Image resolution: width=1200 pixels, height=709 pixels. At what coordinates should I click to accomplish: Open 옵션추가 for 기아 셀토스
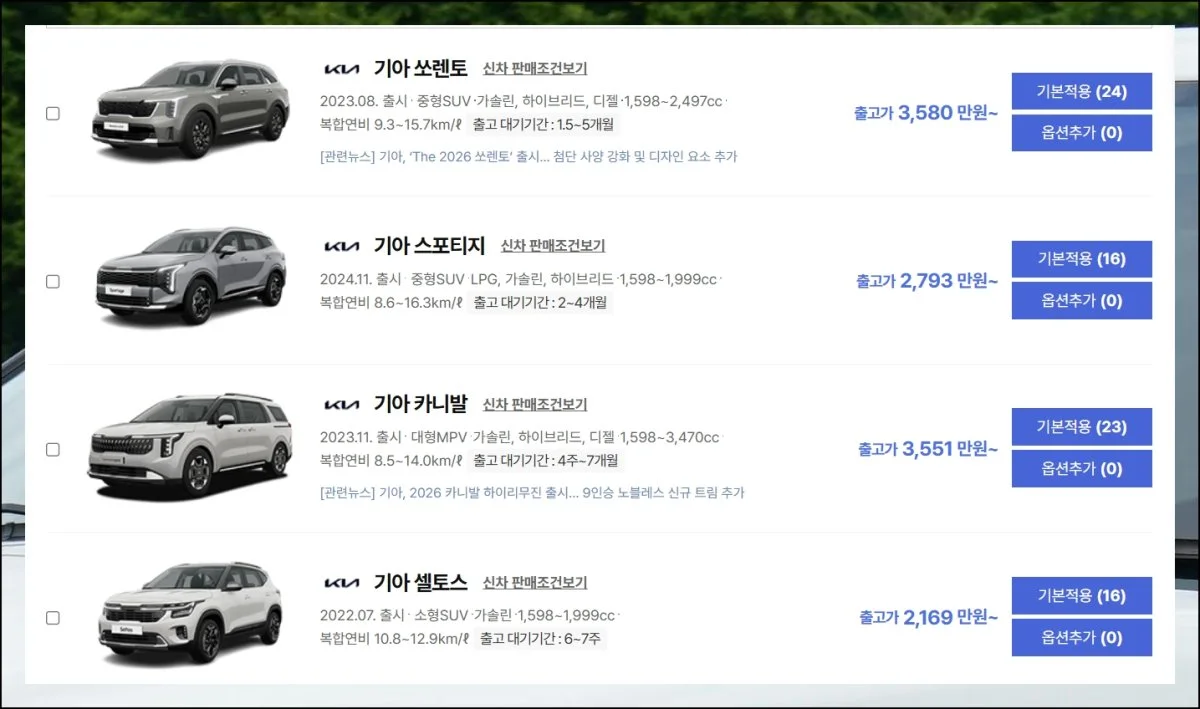[1081, 638]
